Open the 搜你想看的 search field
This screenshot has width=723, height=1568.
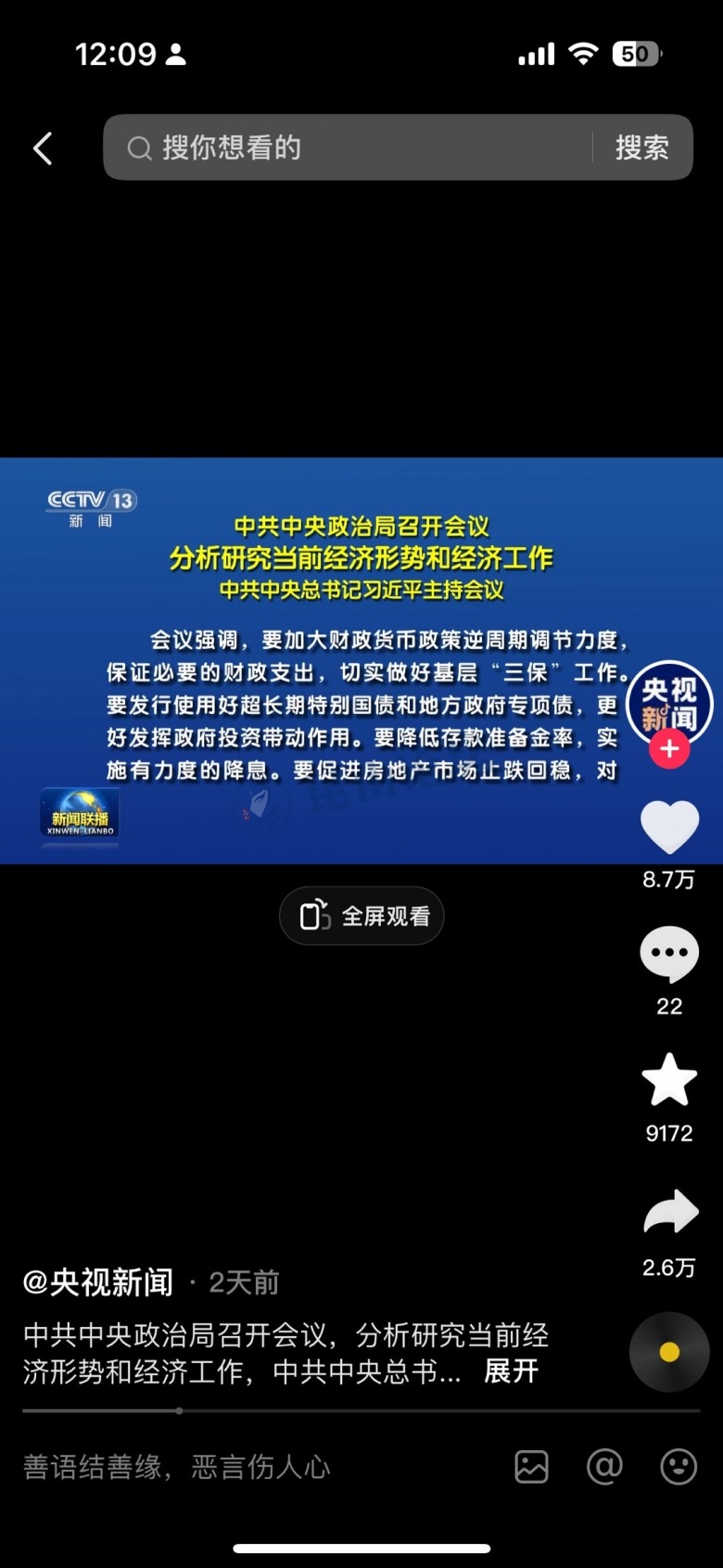[x=352, y=147]
